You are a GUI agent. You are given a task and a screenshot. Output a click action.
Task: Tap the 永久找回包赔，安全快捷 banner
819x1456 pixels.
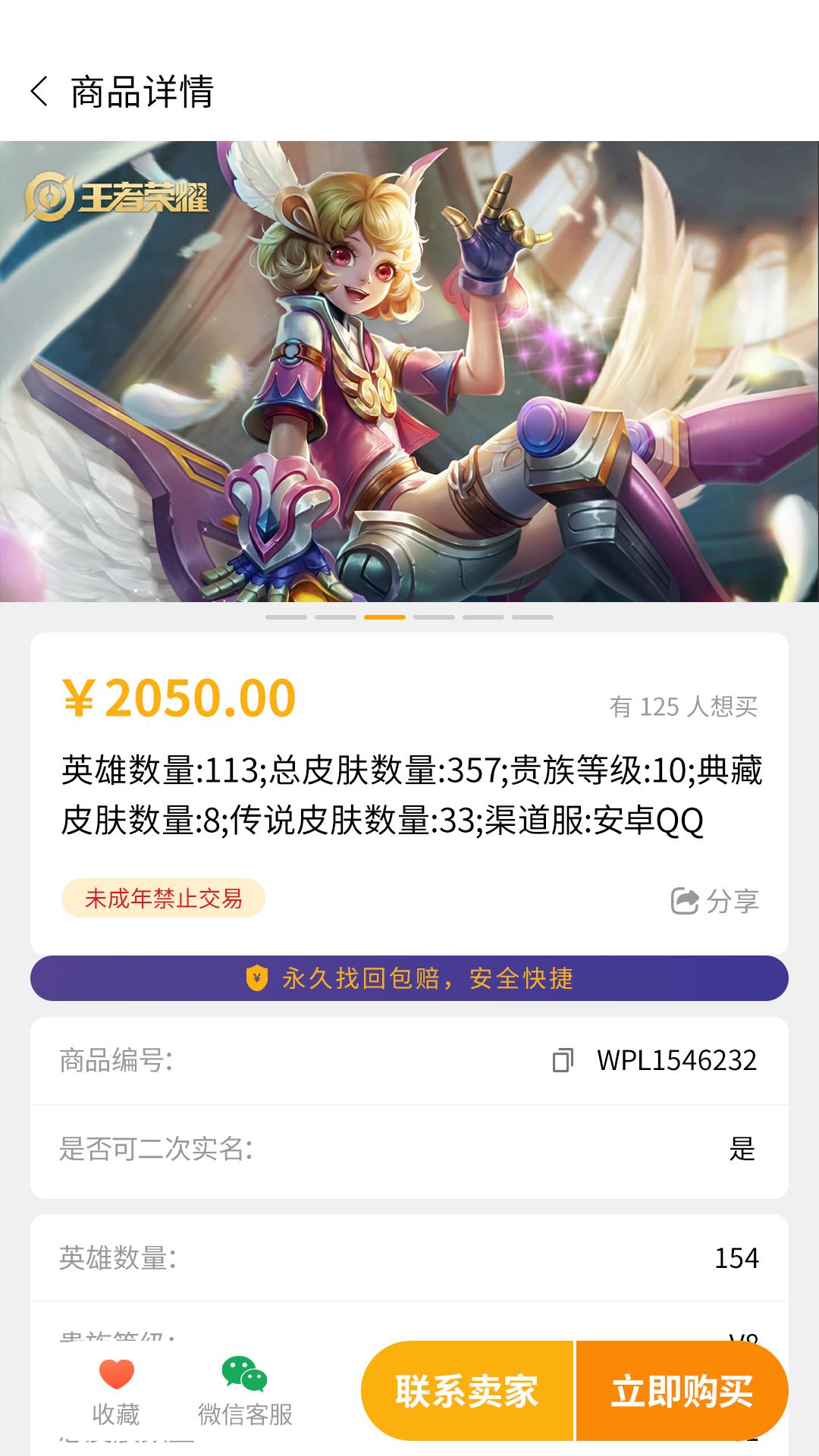(409, 980)
